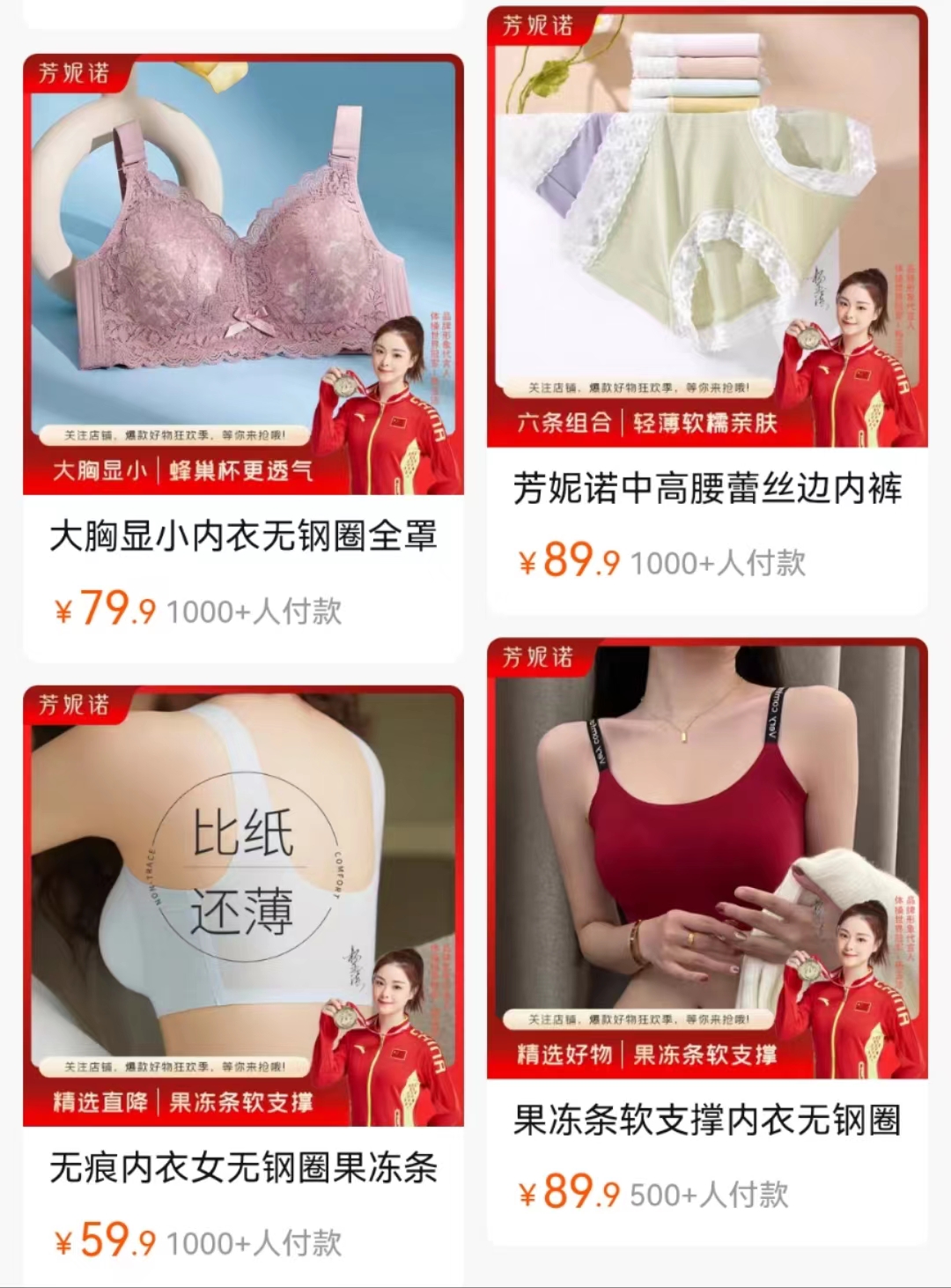
Task: View the 芳妮诺中高腰蕾丝边内裤 product
Action: coord(707,489)
